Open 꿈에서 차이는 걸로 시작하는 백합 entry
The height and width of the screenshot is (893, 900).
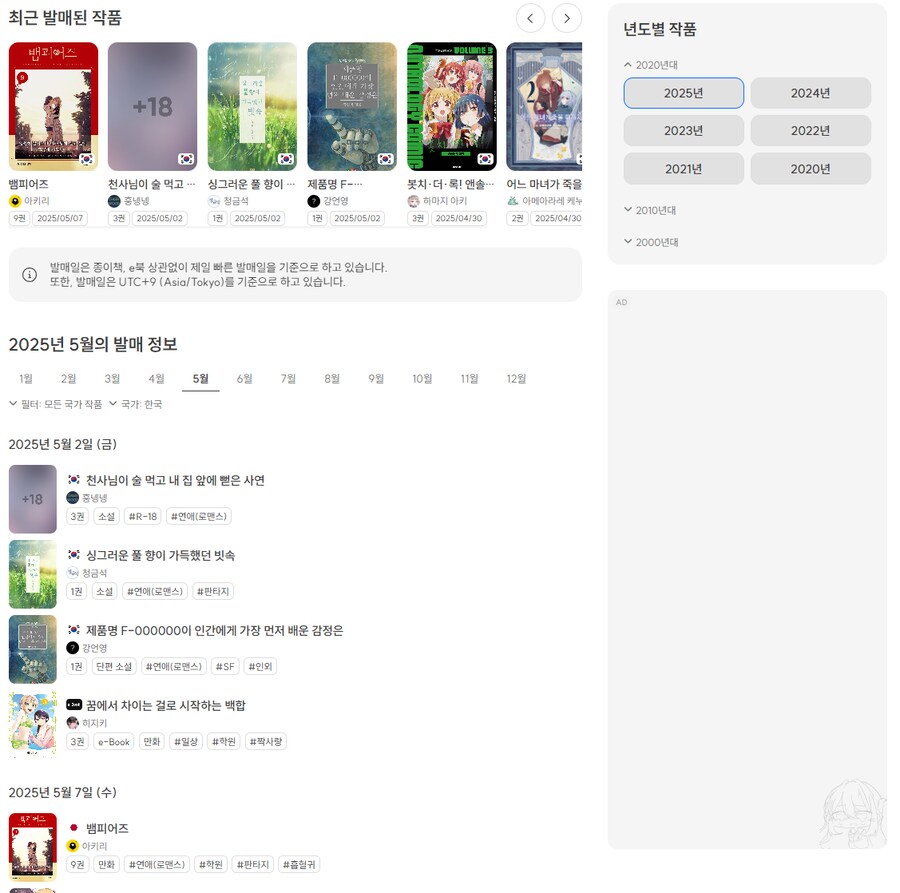[165, 705]
